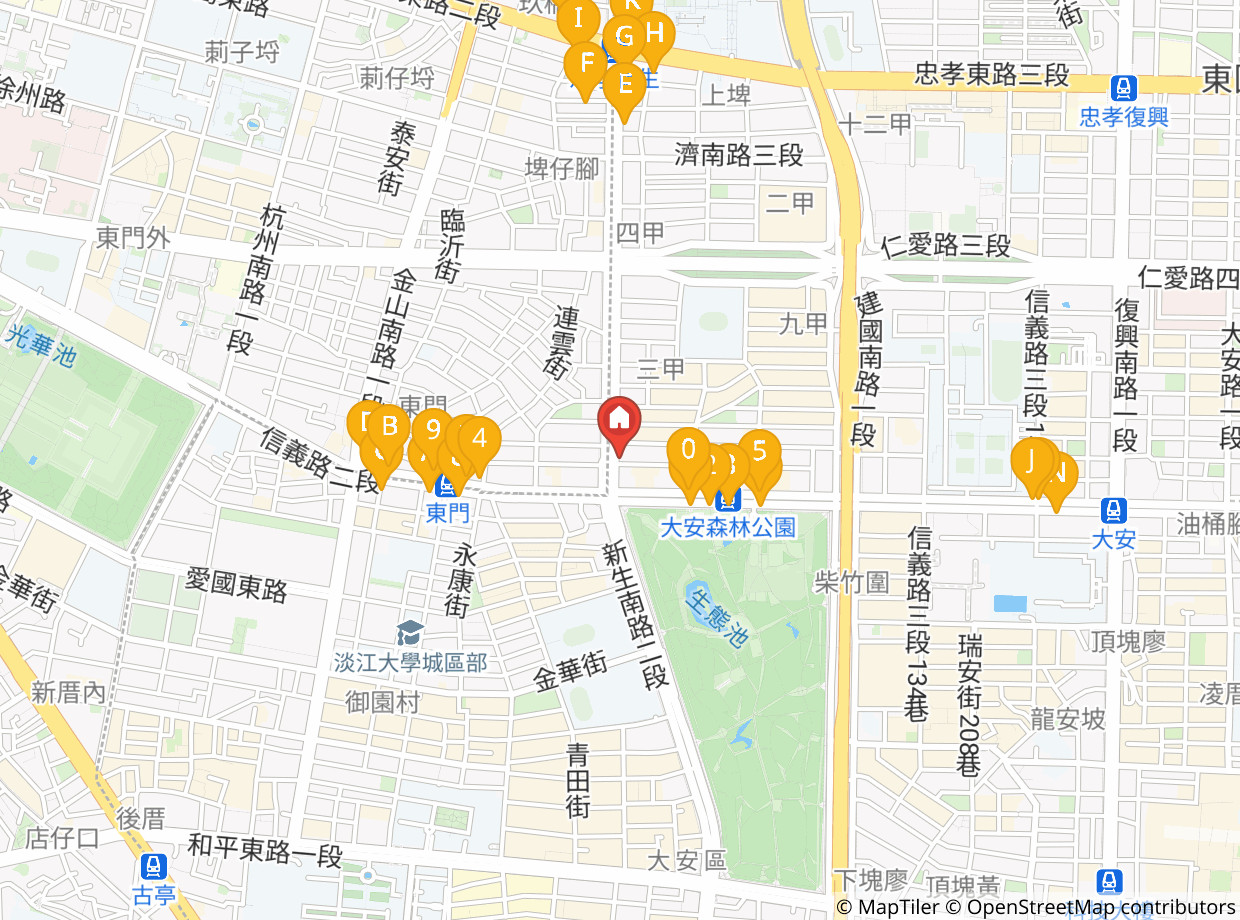The height and width of the screenshot is (920, 1240).
Task: Open the orange marker labeled 5
Action: [x=760, y=450]
